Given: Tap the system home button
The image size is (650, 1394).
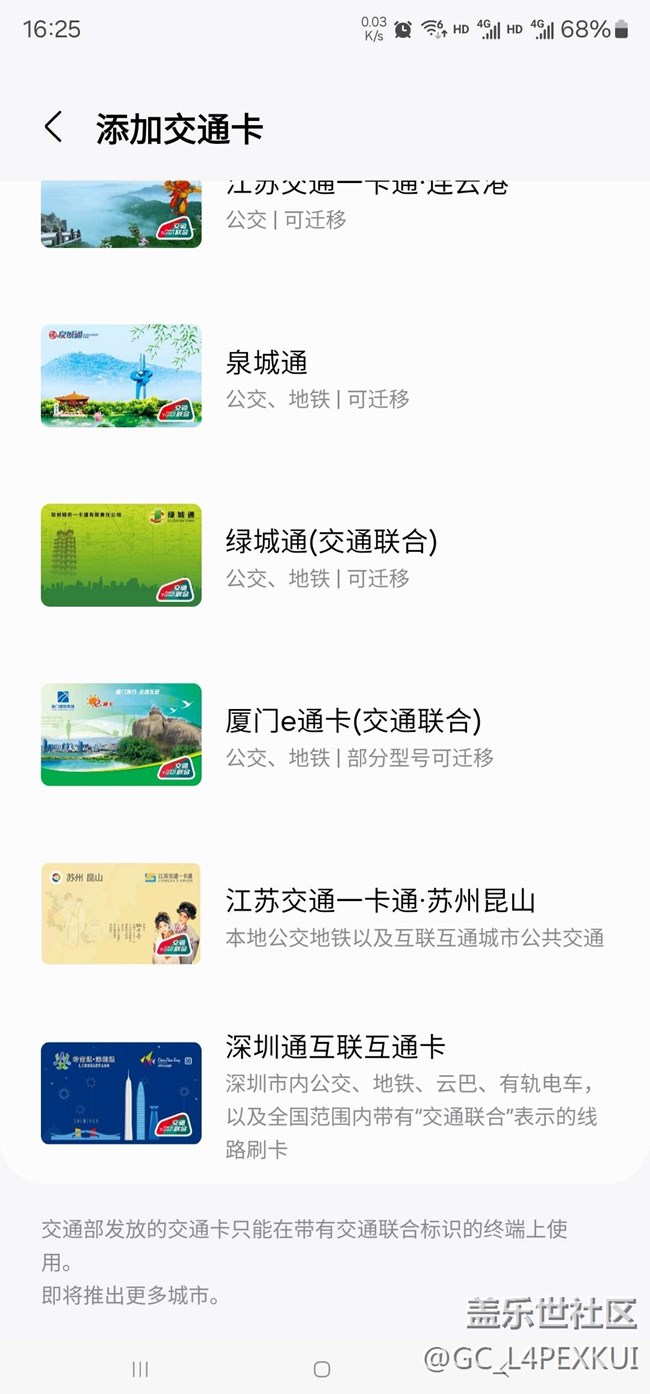Looking at the screenshot, I should 322,1369.
